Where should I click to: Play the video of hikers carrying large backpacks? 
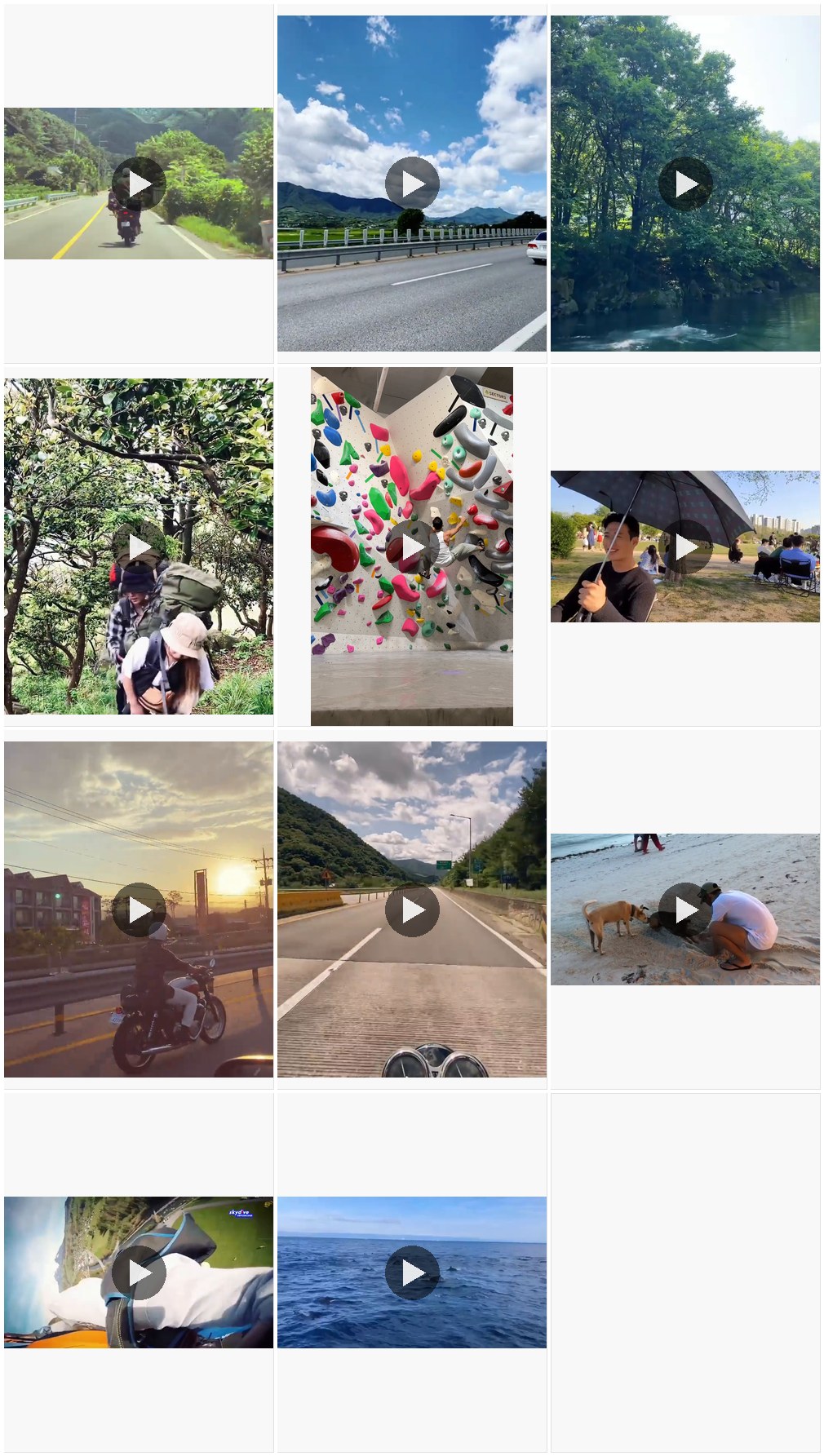click(x=139, y=547)
